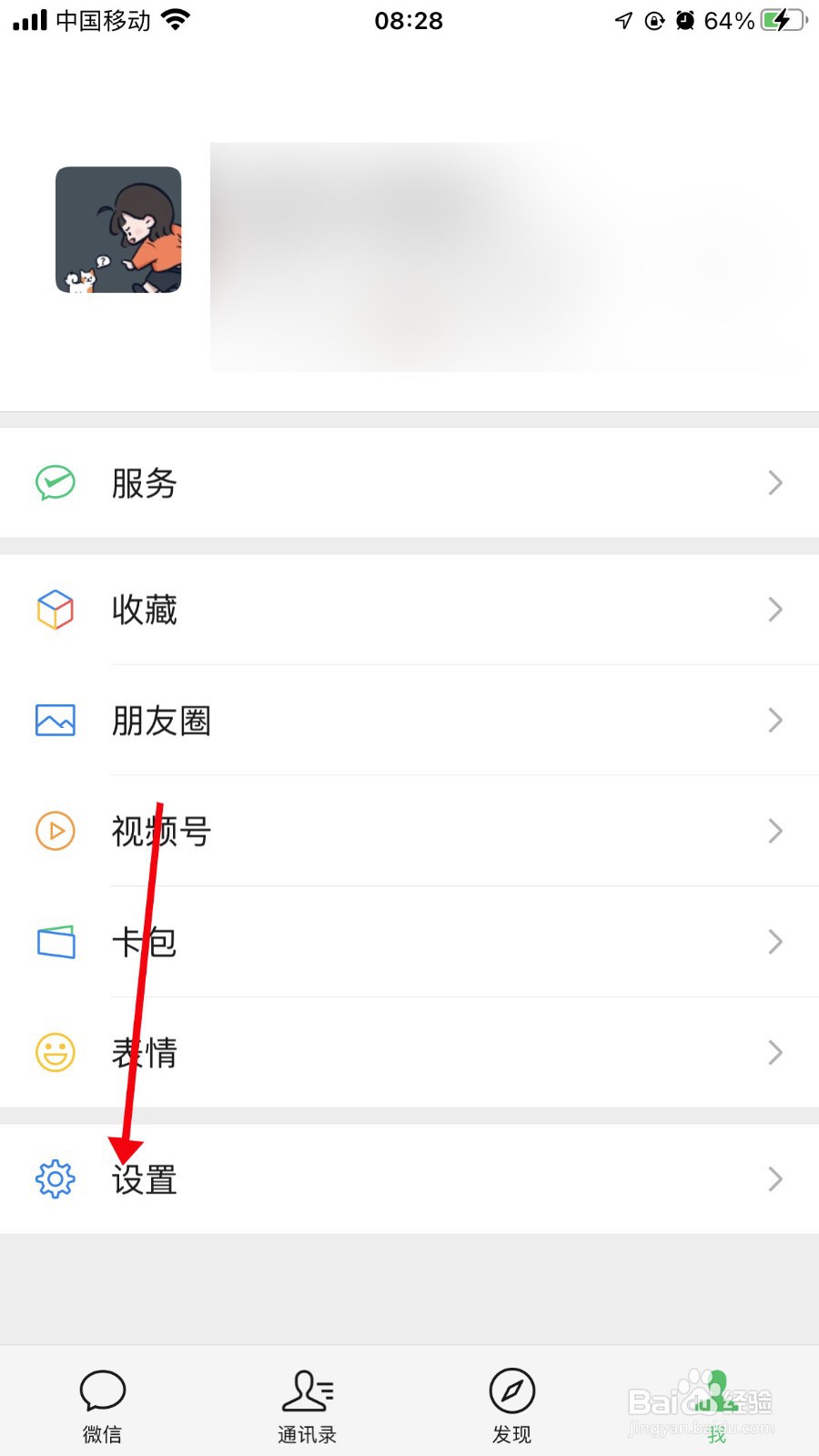Expand the 朋友圈 row chevron
This screenshot has height=1456, width=819.
tap(774, 721)
